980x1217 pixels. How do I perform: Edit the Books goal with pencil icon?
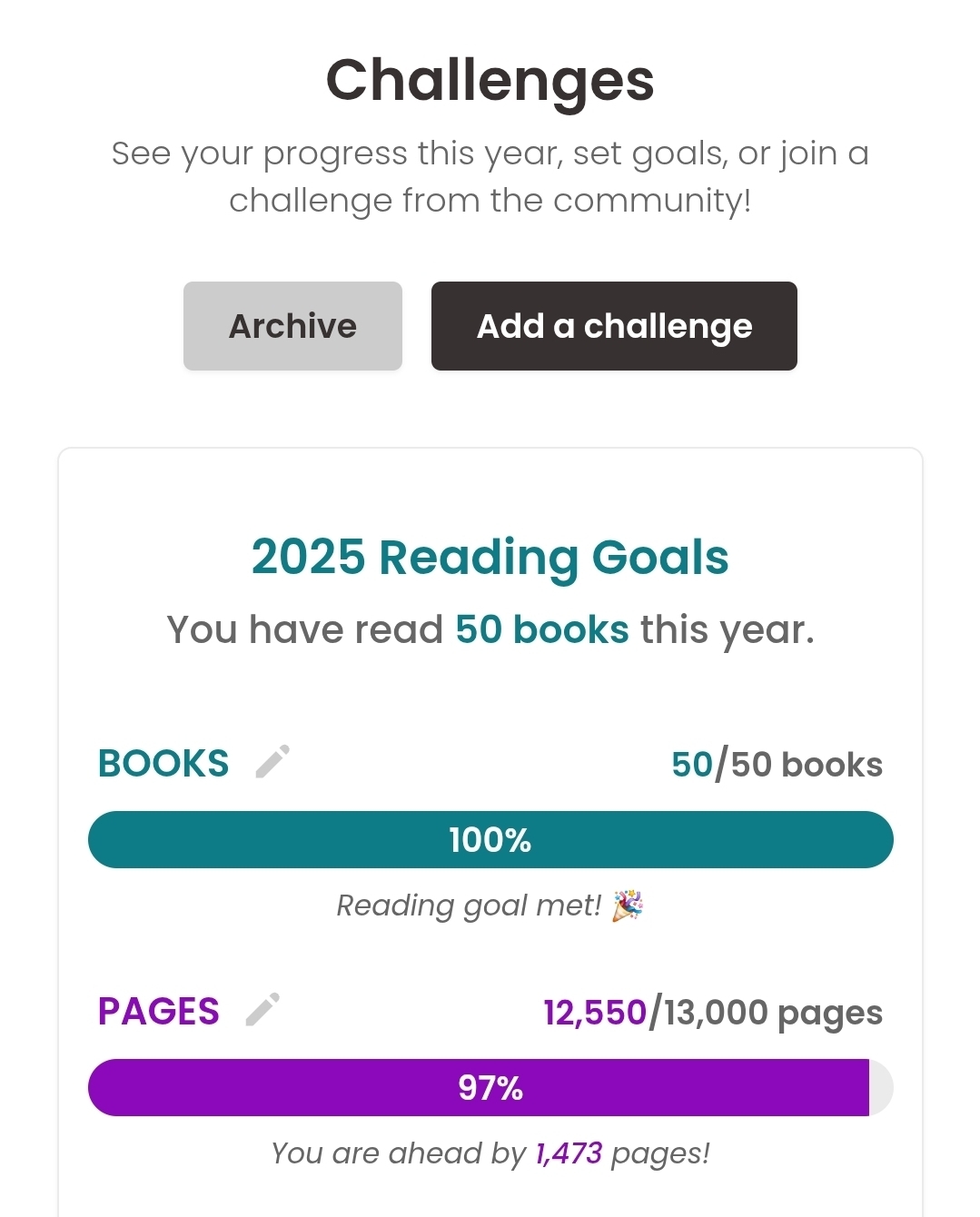point(272,762)
